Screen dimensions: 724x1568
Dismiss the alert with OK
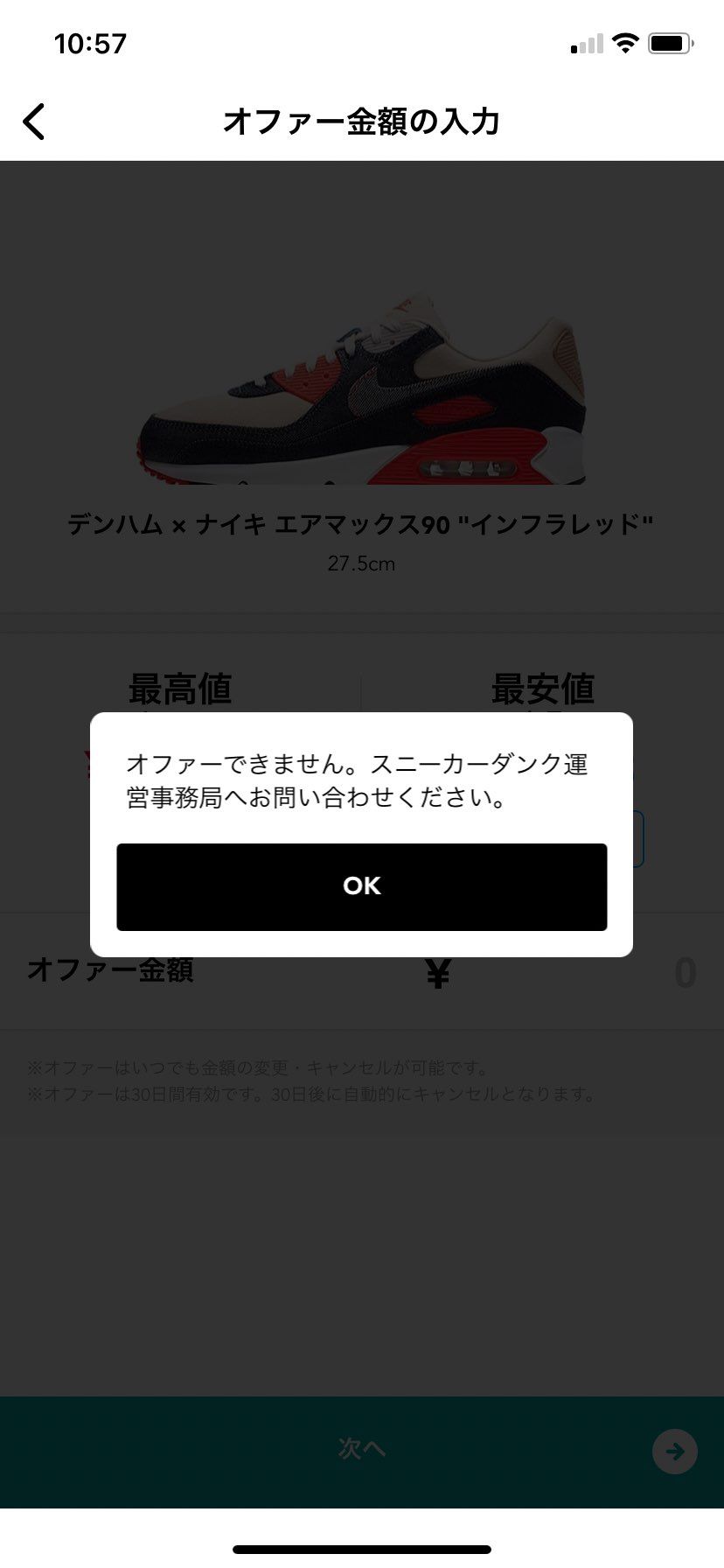click(x=361, y=886)
